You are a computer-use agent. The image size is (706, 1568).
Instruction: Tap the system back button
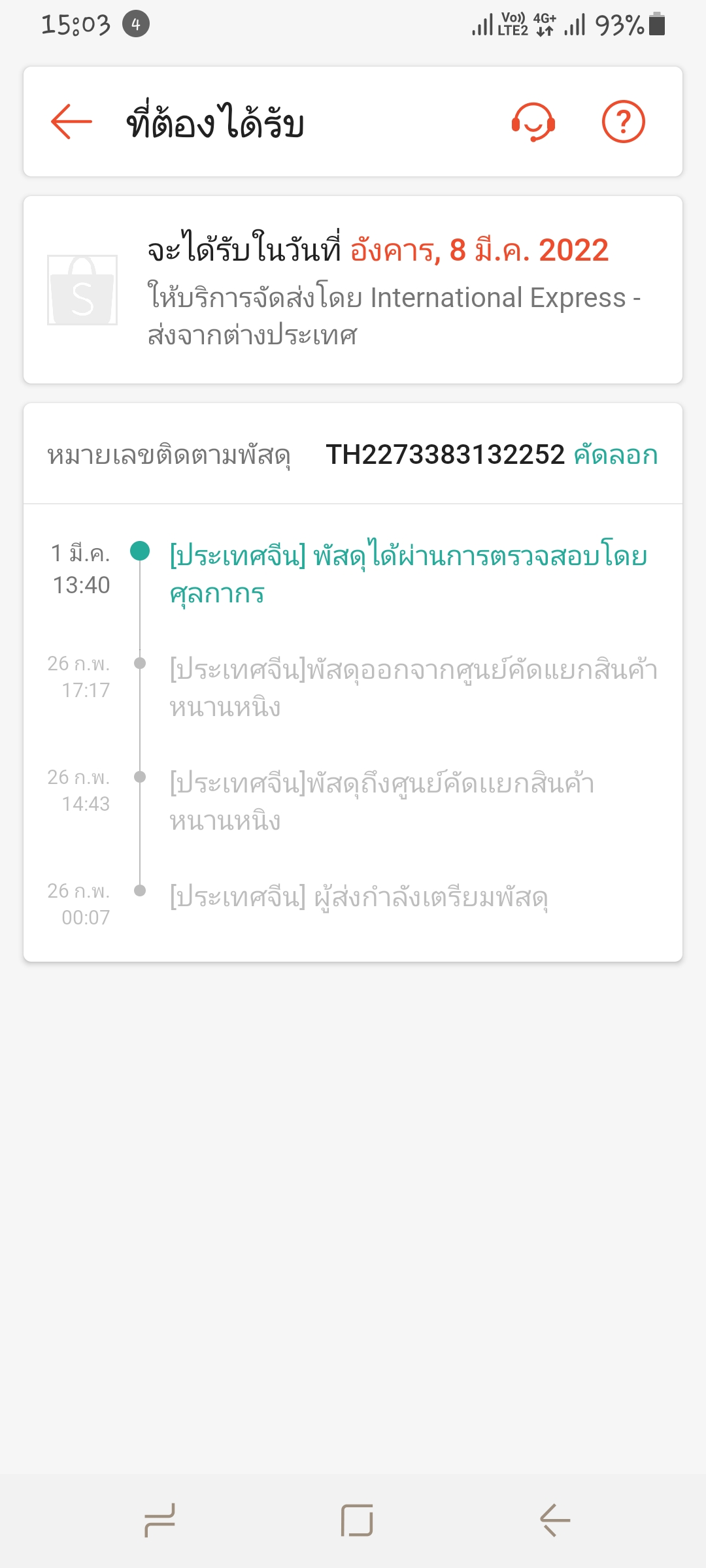(554, 1520)
